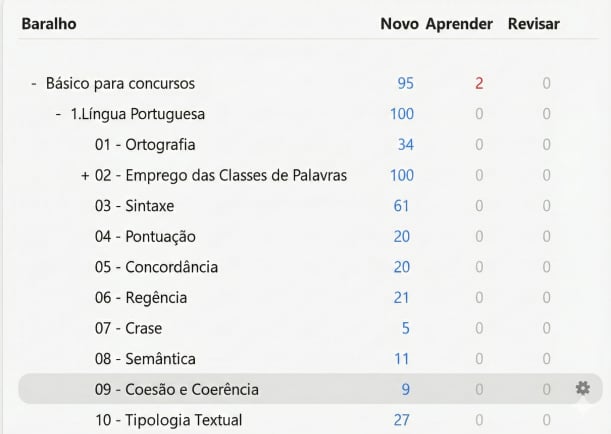Viewport: 611px width, 434px height.
Task: Open the Básico para concursos deck
Action: click(x=120, y=83)
